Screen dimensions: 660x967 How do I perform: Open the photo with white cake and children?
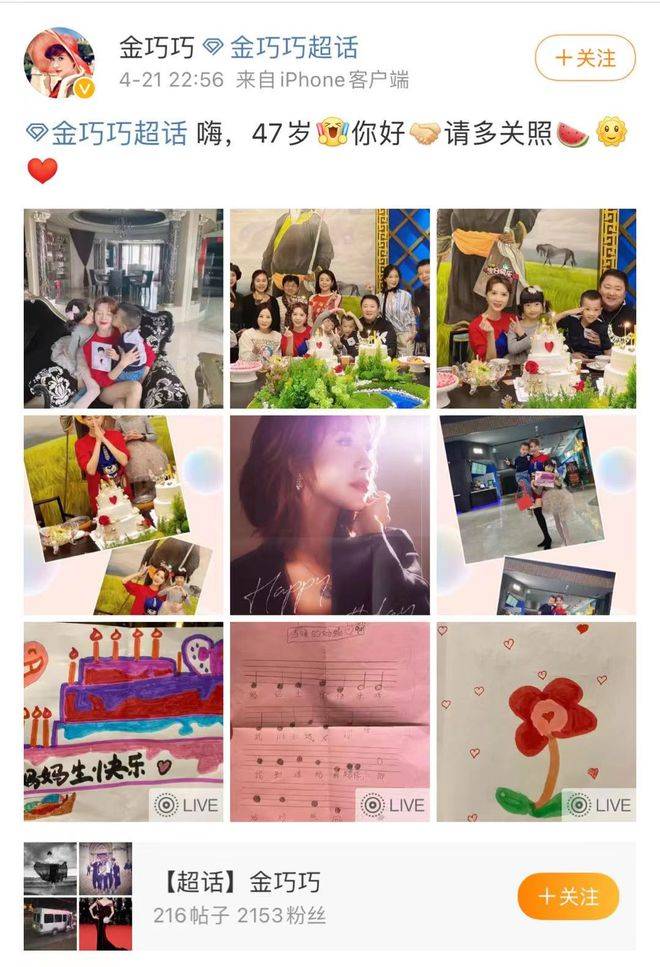(x=536, y=308)
